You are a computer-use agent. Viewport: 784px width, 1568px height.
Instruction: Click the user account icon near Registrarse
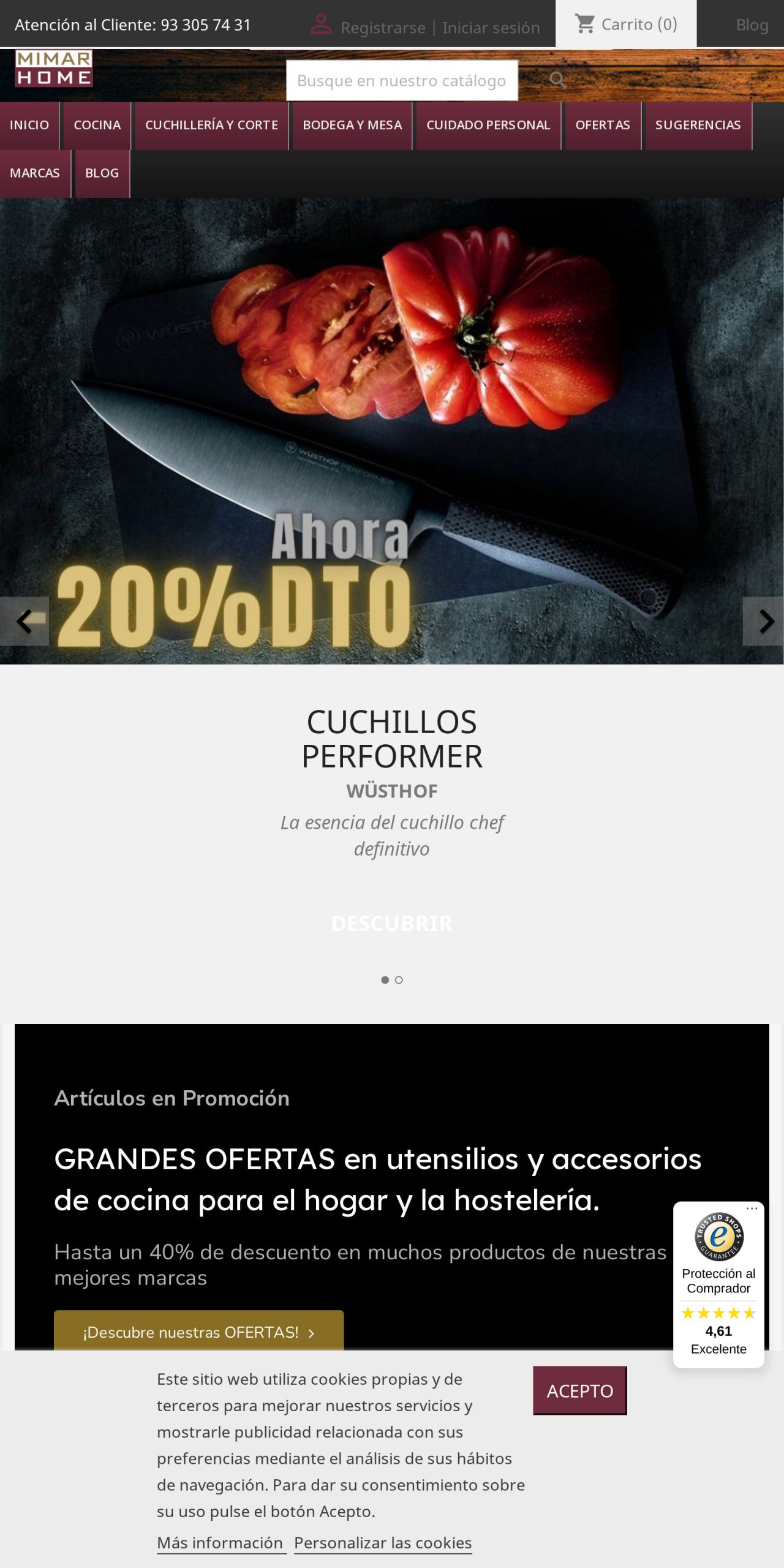[321, 23]
